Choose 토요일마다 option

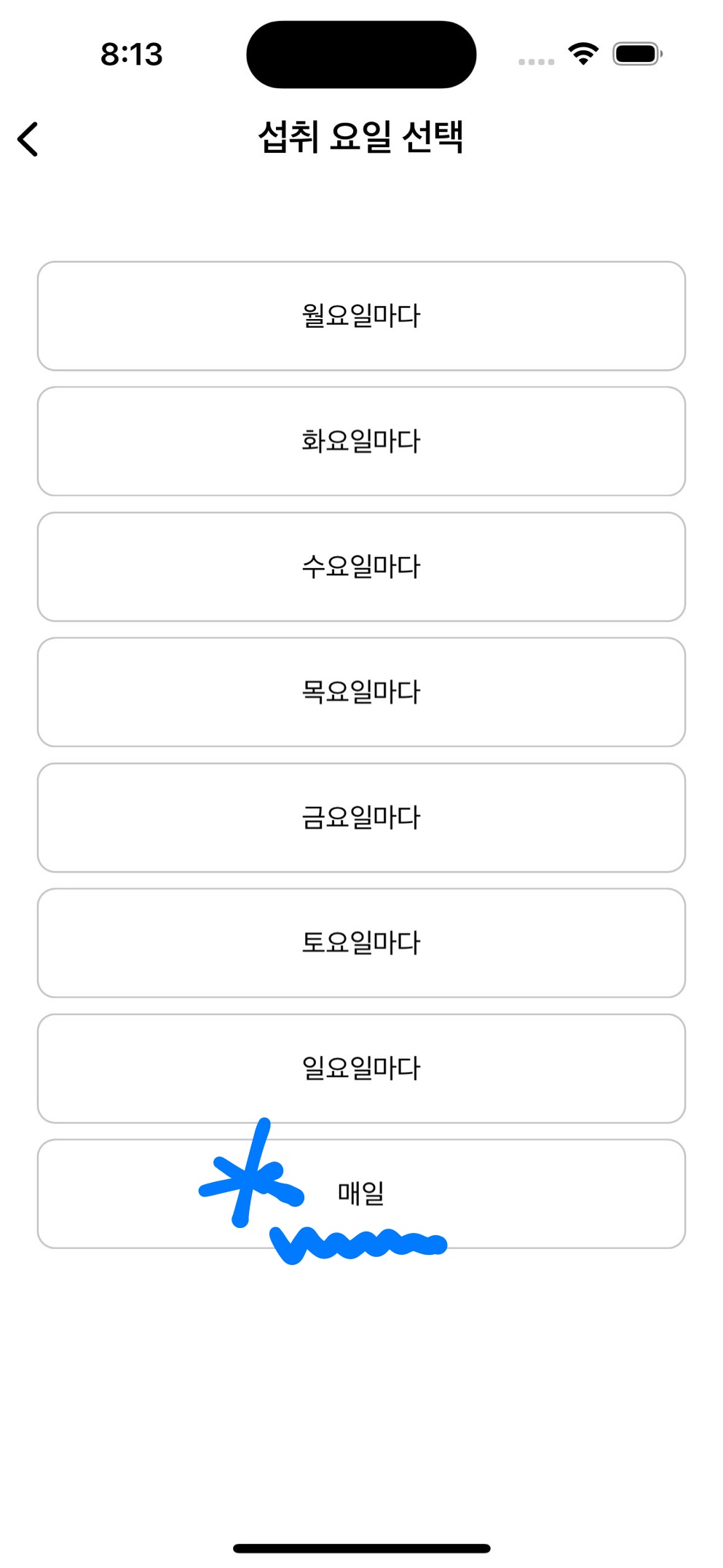361,942
